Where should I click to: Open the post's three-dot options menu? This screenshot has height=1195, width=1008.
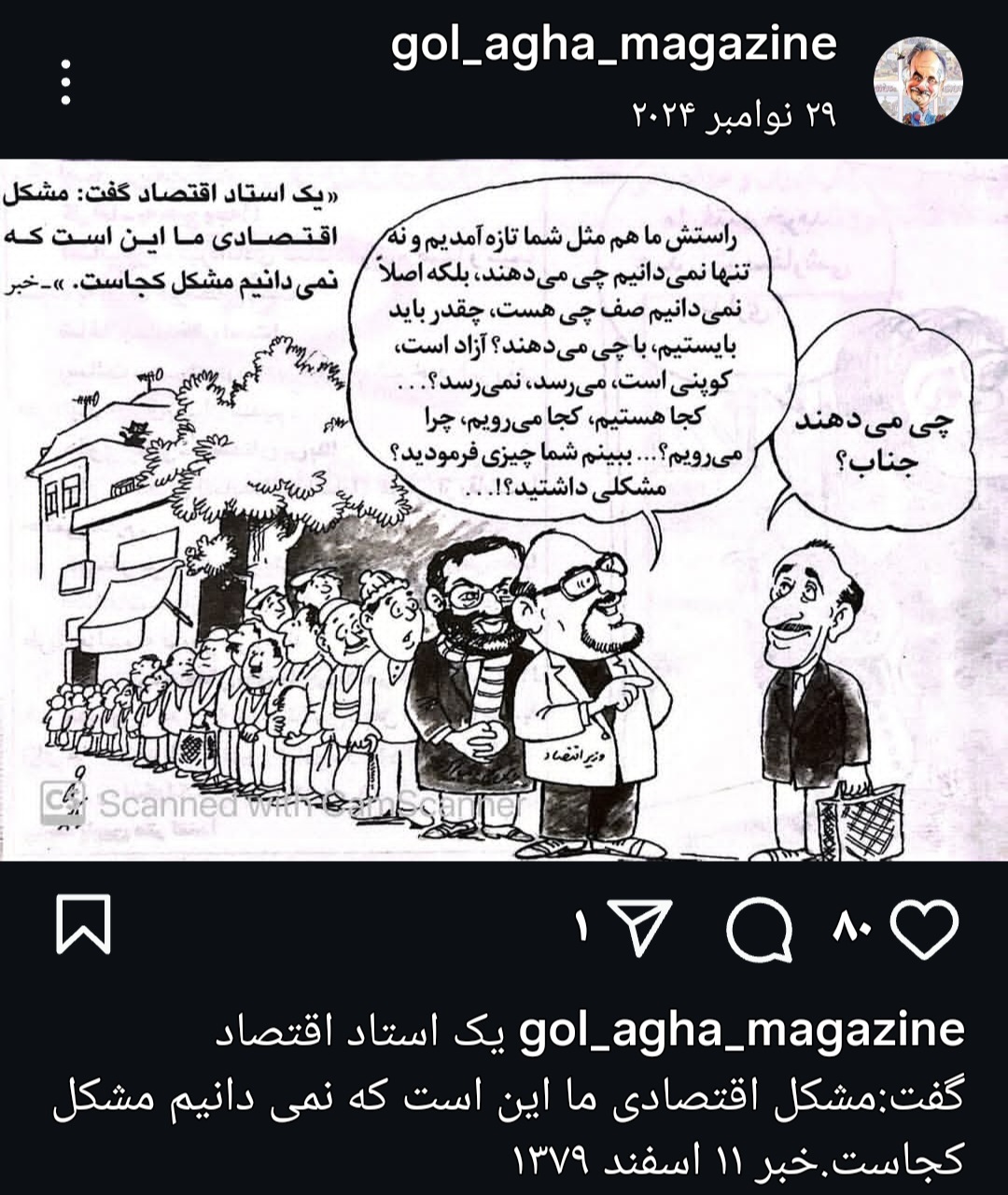coord(65,82)
